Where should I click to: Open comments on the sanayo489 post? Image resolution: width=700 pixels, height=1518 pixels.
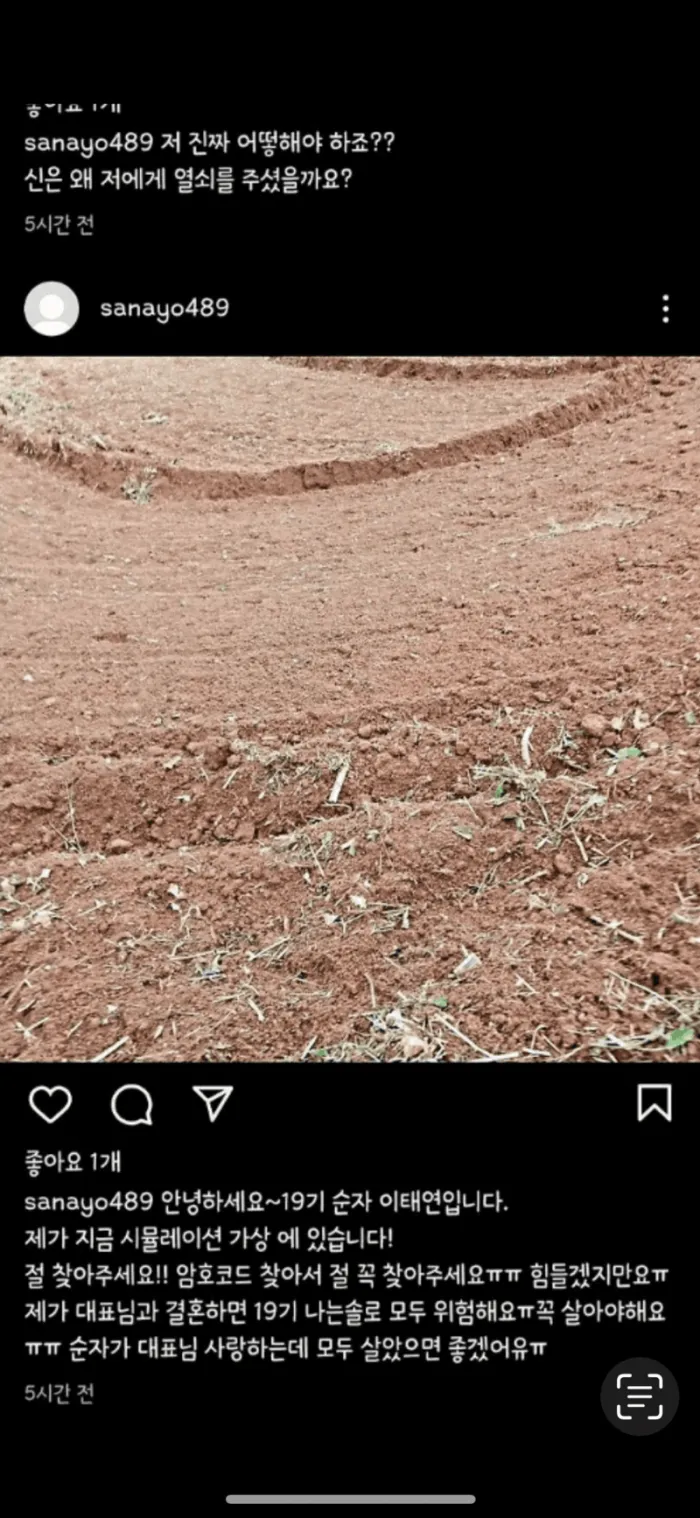[131, 1104]
